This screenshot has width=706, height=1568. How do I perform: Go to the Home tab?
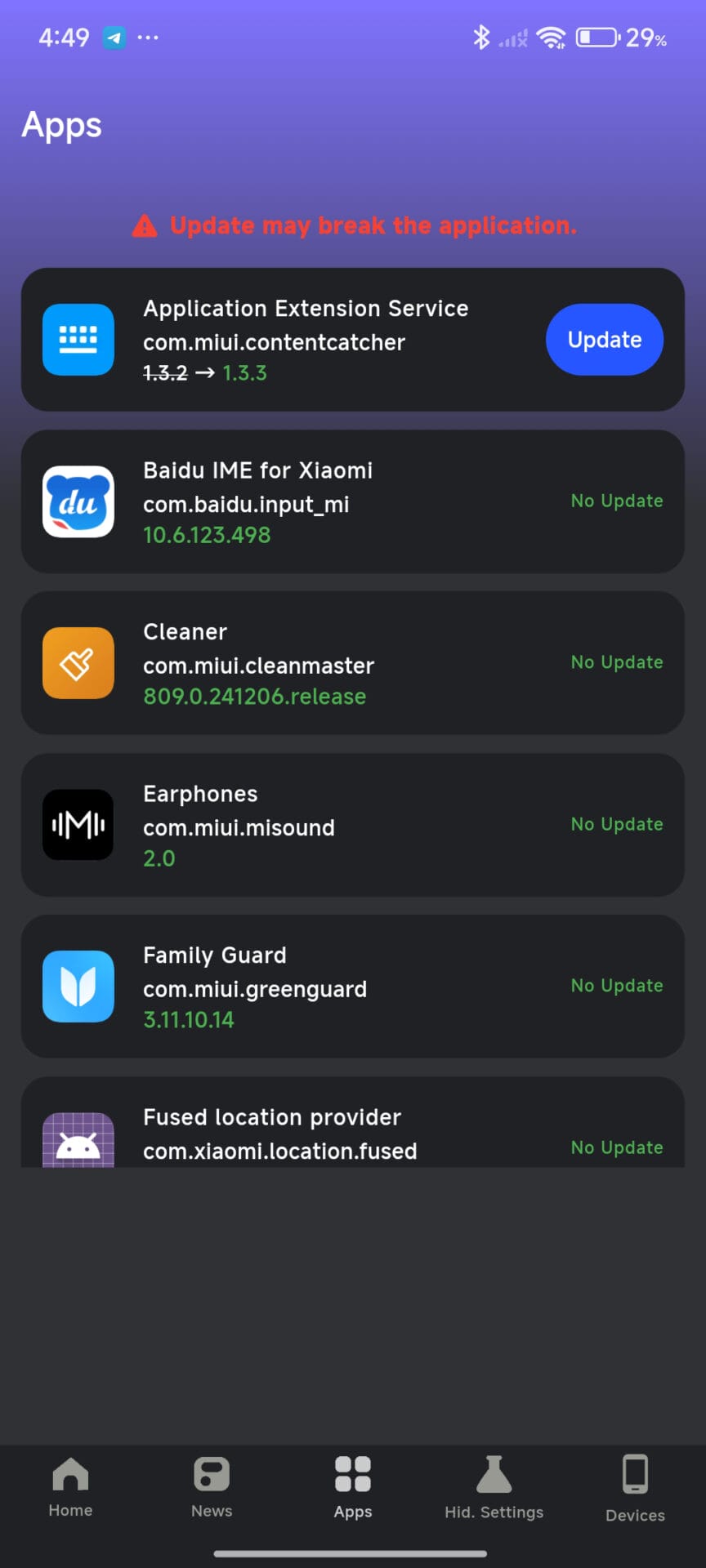70,1488
